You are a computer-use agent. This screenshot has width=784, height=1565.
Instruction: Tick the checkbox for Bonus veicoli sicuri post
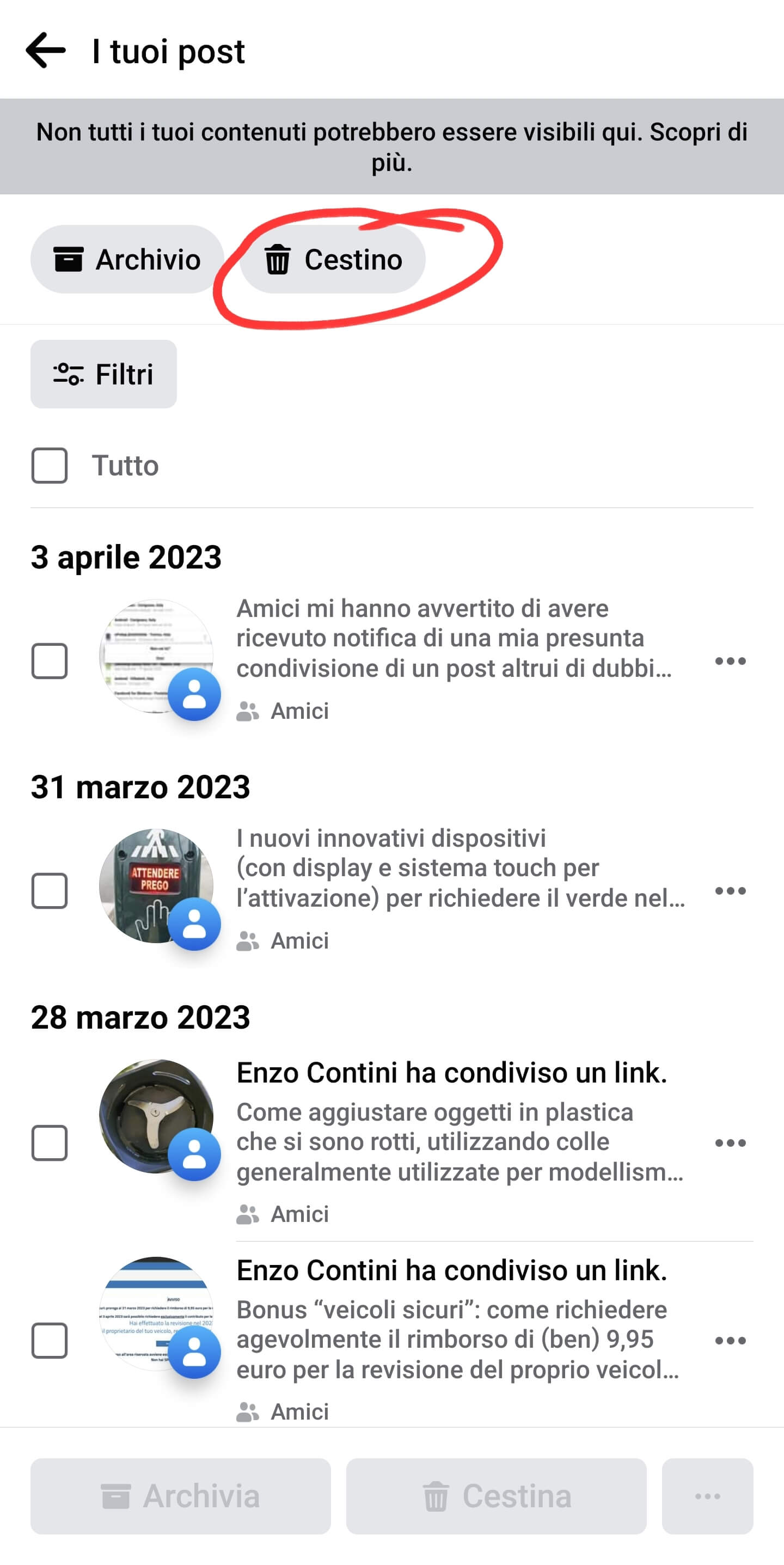point(49,1340)
